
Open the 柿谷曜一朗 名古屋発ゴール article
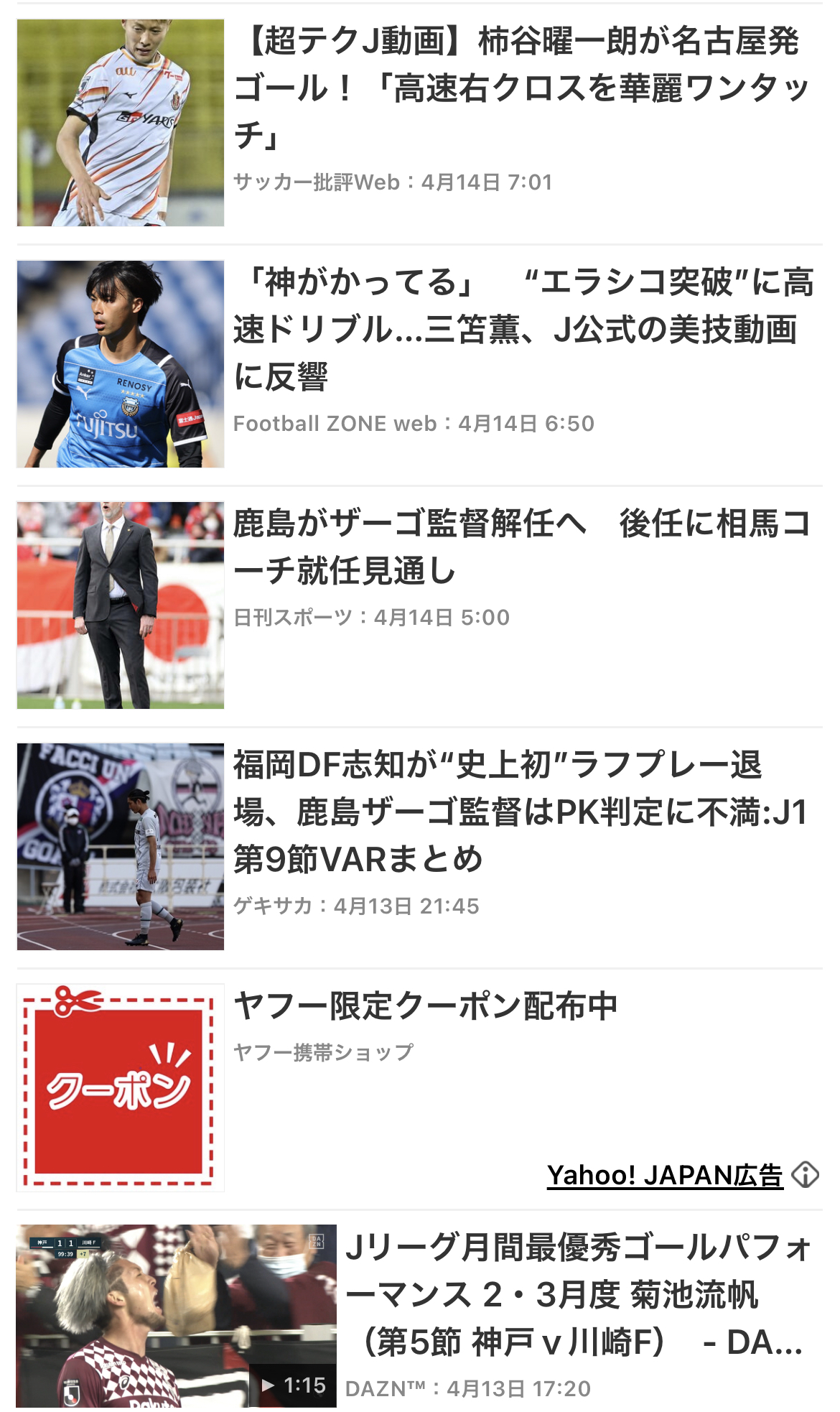[x=521, y=88]
